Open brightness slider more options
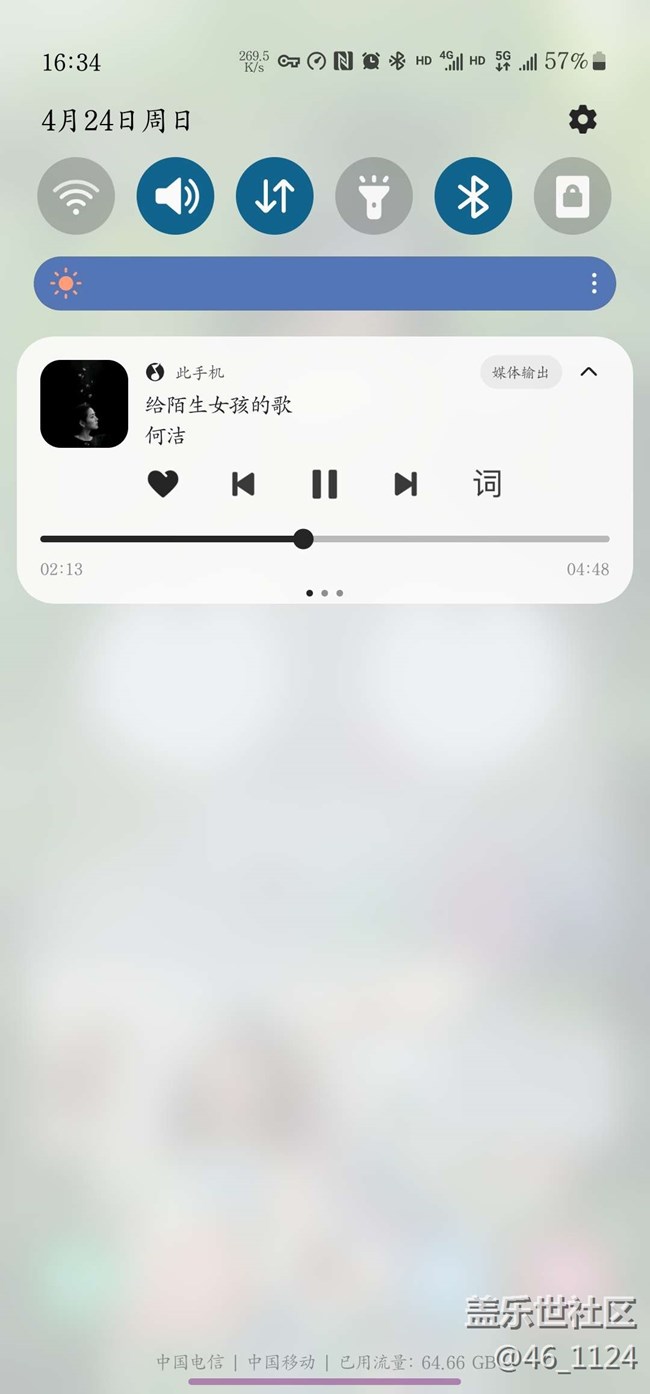Image resolution: width=650 pixels, height=1394 pixels. point(594,284)
